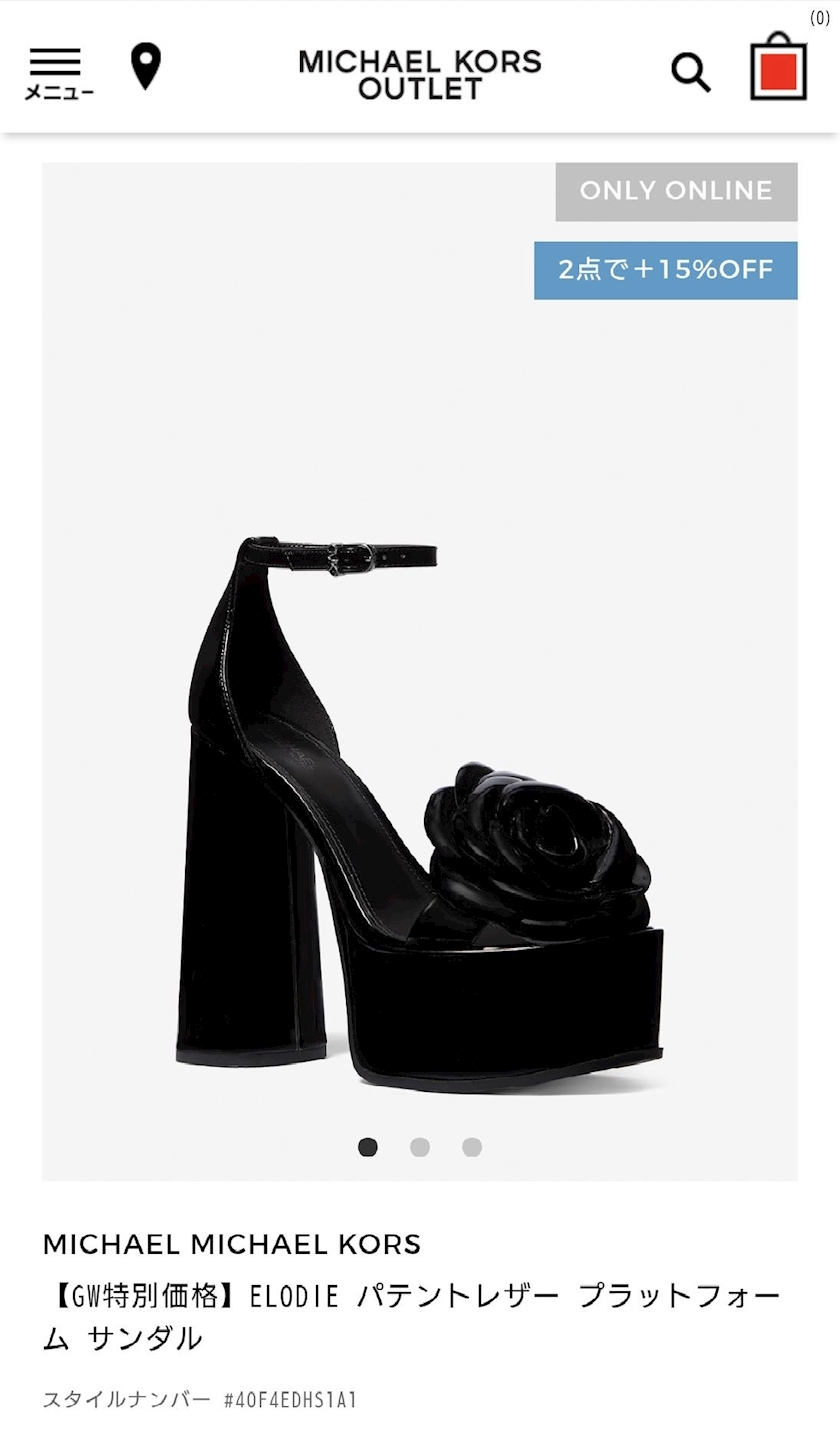
Task: Open the store locator pin
Action: [146, 67]
